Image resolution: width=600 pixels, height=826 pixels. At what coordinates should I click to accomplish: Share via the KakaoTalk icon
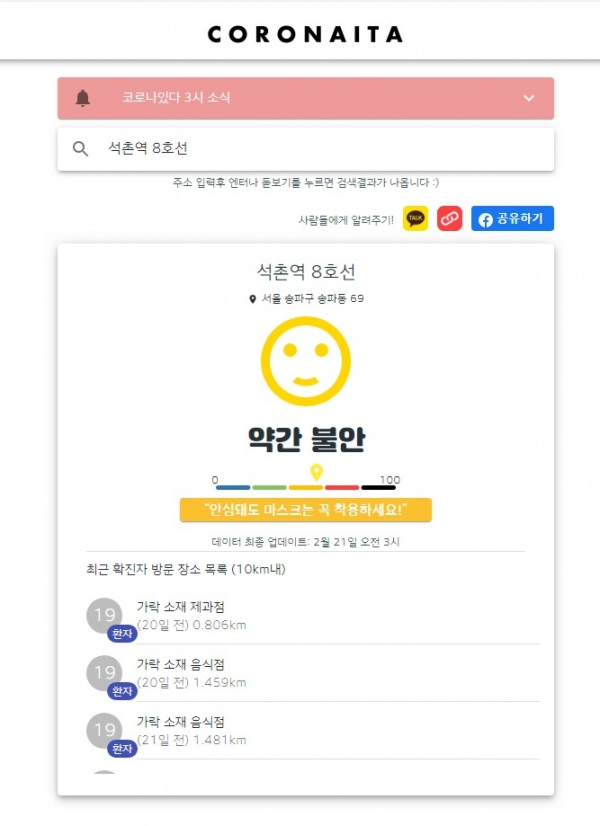pos(415,219)
